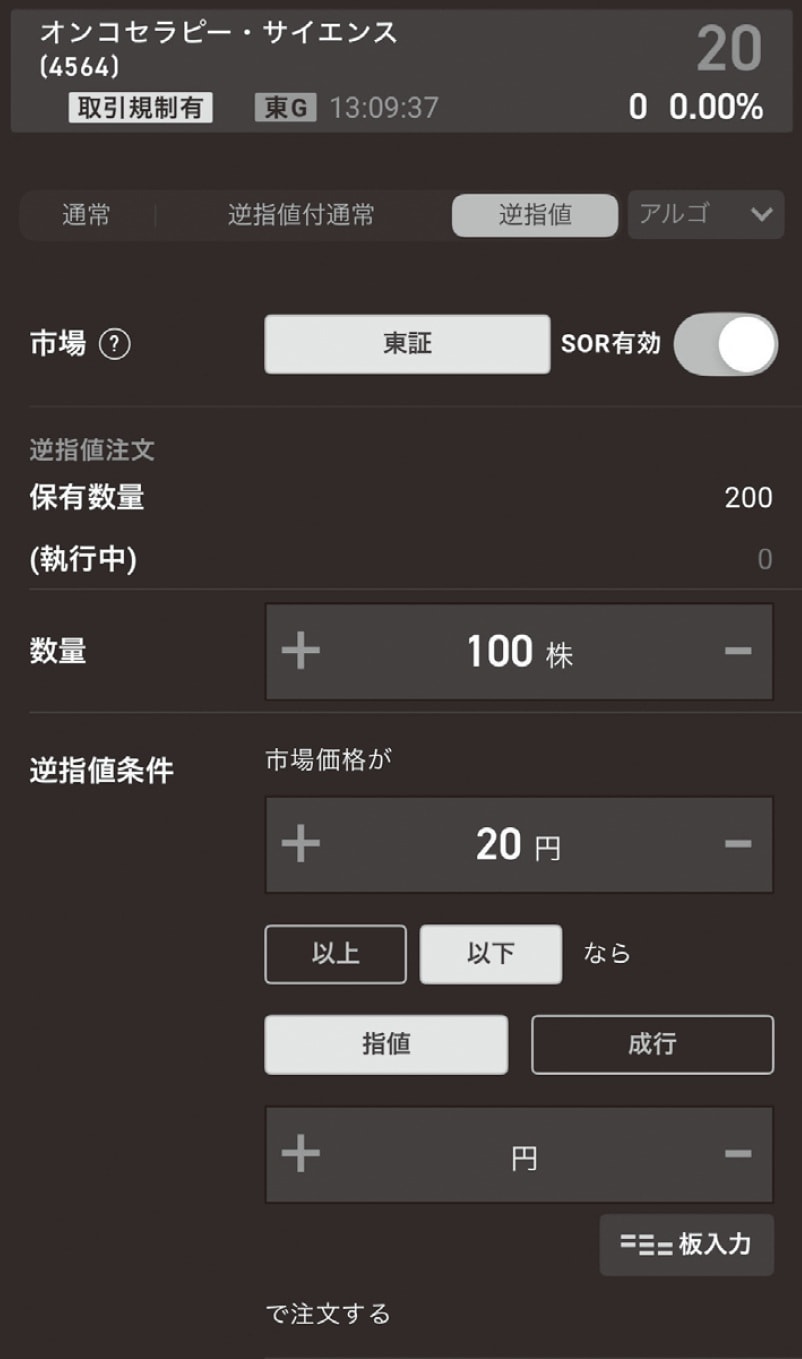
Task: Open the 市場 help question mark
Action: 115,345
